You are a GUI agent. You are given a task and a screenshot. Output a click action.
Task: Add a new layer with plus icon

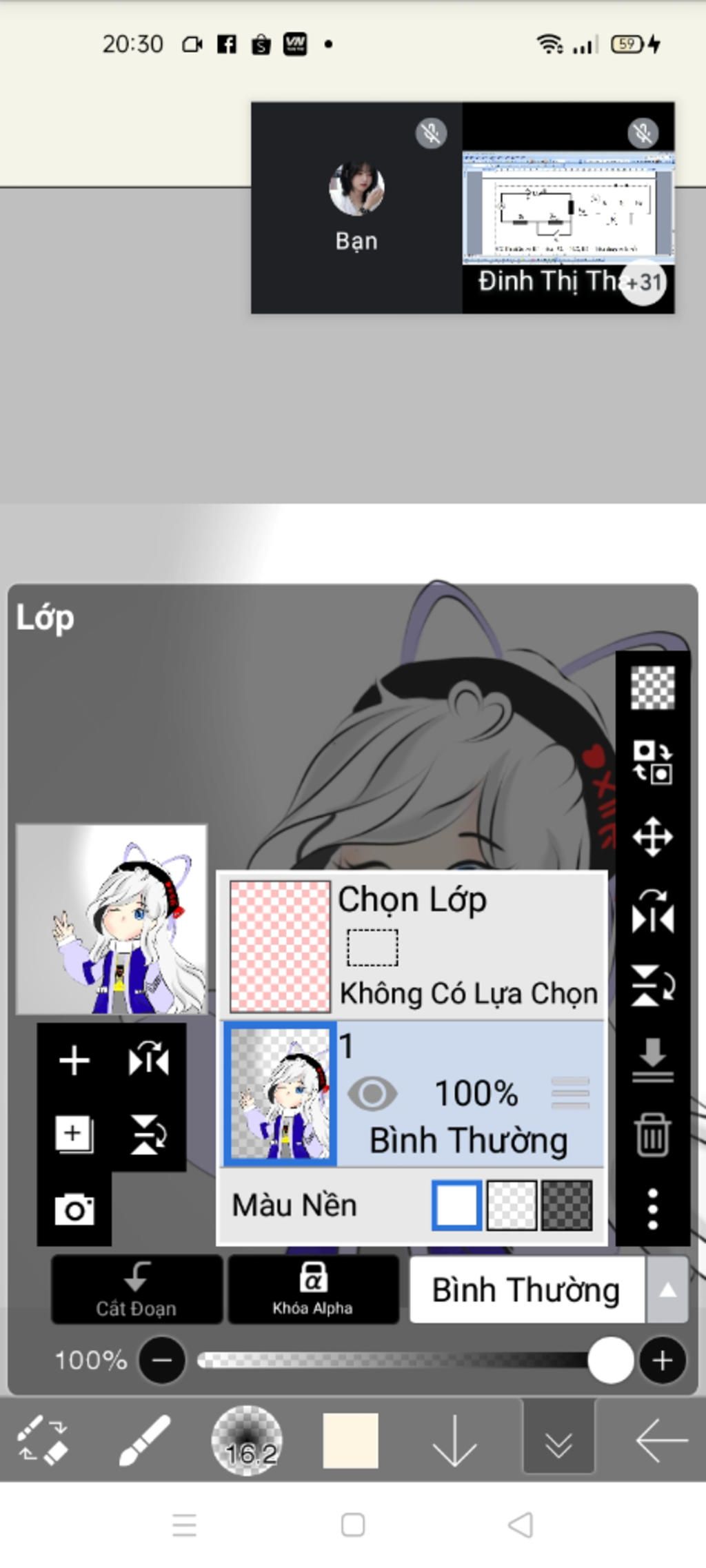74,1060
